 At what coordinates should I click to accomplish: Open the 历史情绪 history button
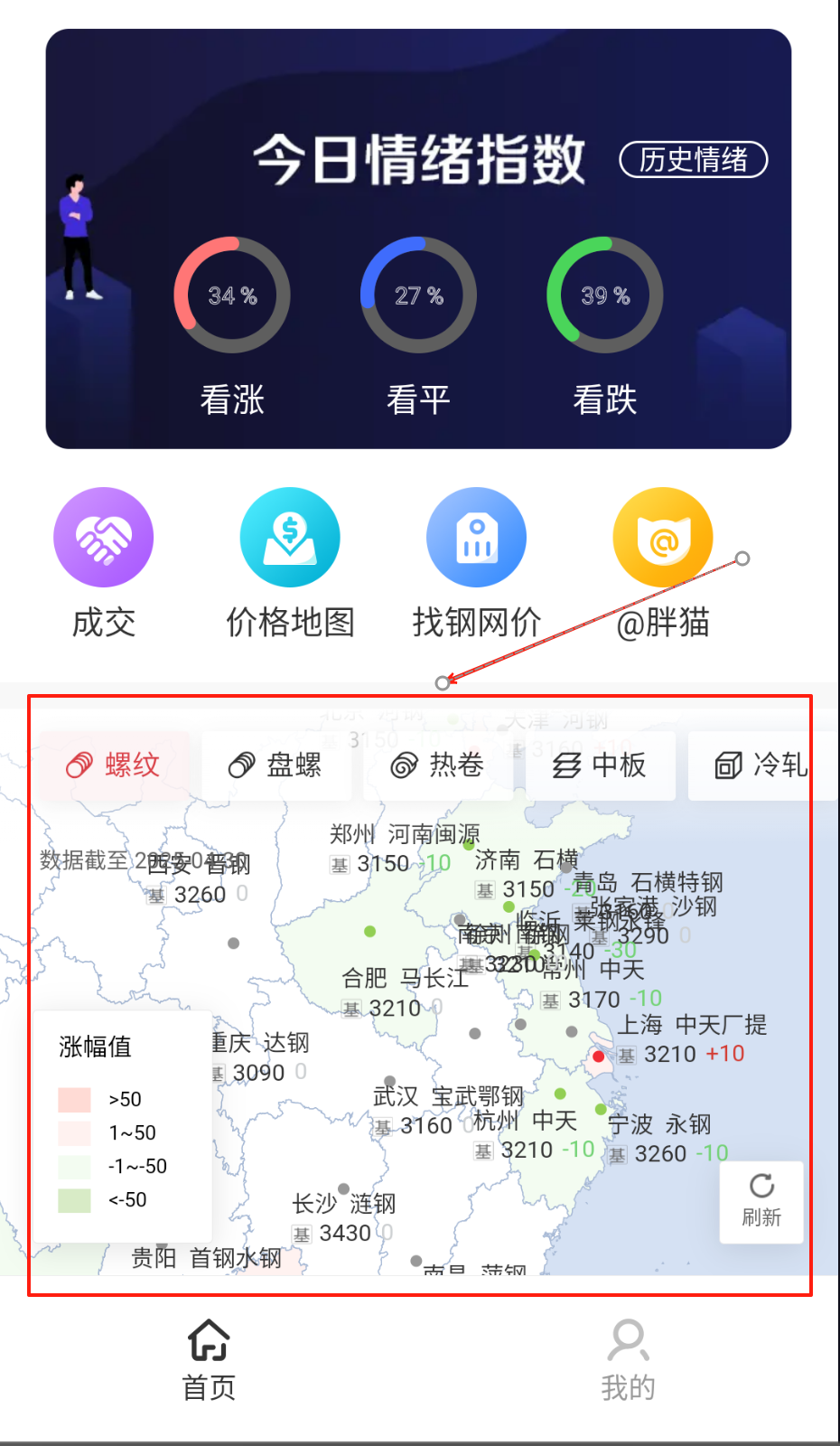[693, 160]
